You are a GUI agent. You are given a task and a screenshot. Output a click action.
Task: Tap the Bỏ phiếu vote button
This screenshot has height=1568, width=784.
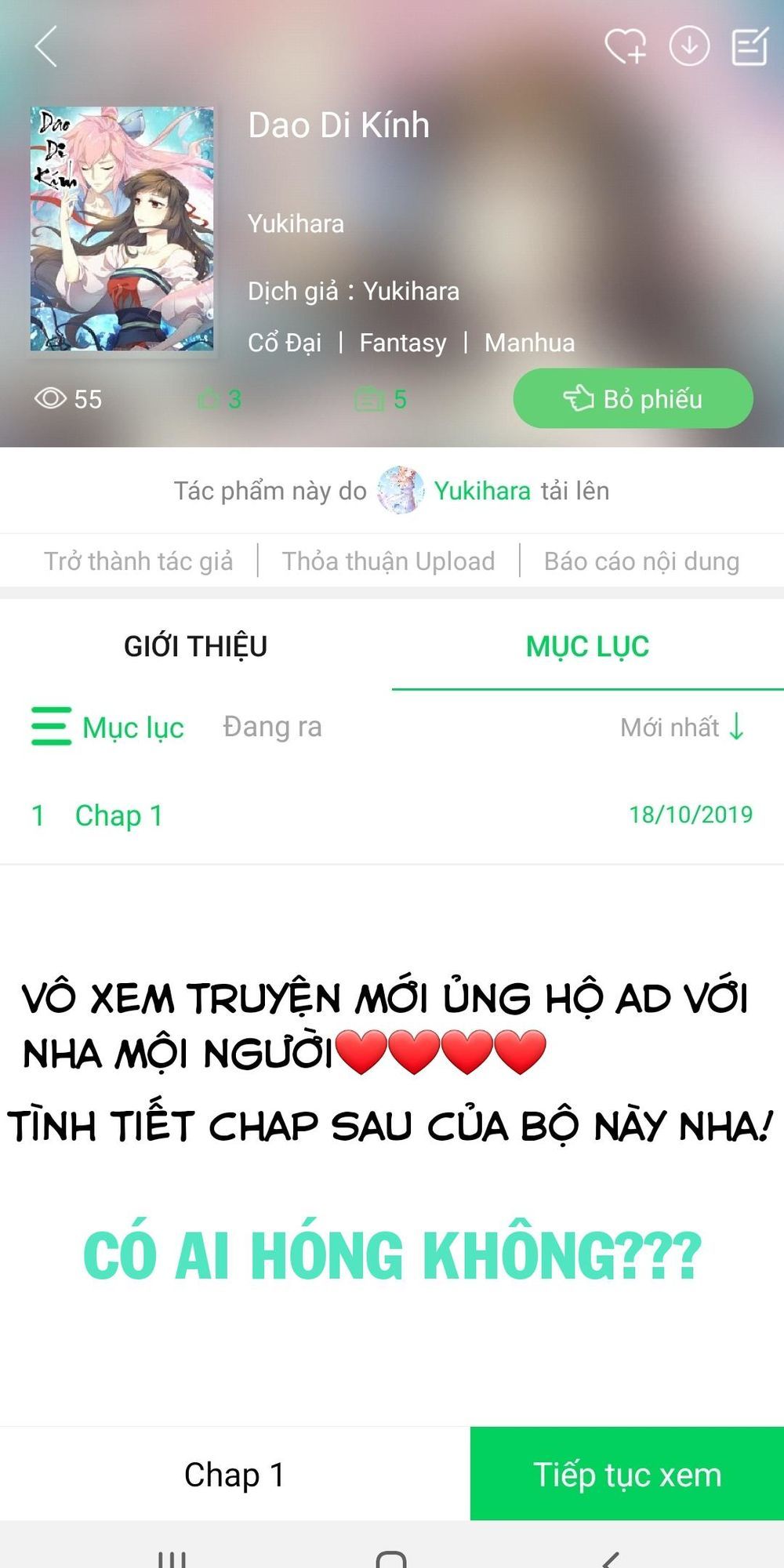(x=633, y=398)
